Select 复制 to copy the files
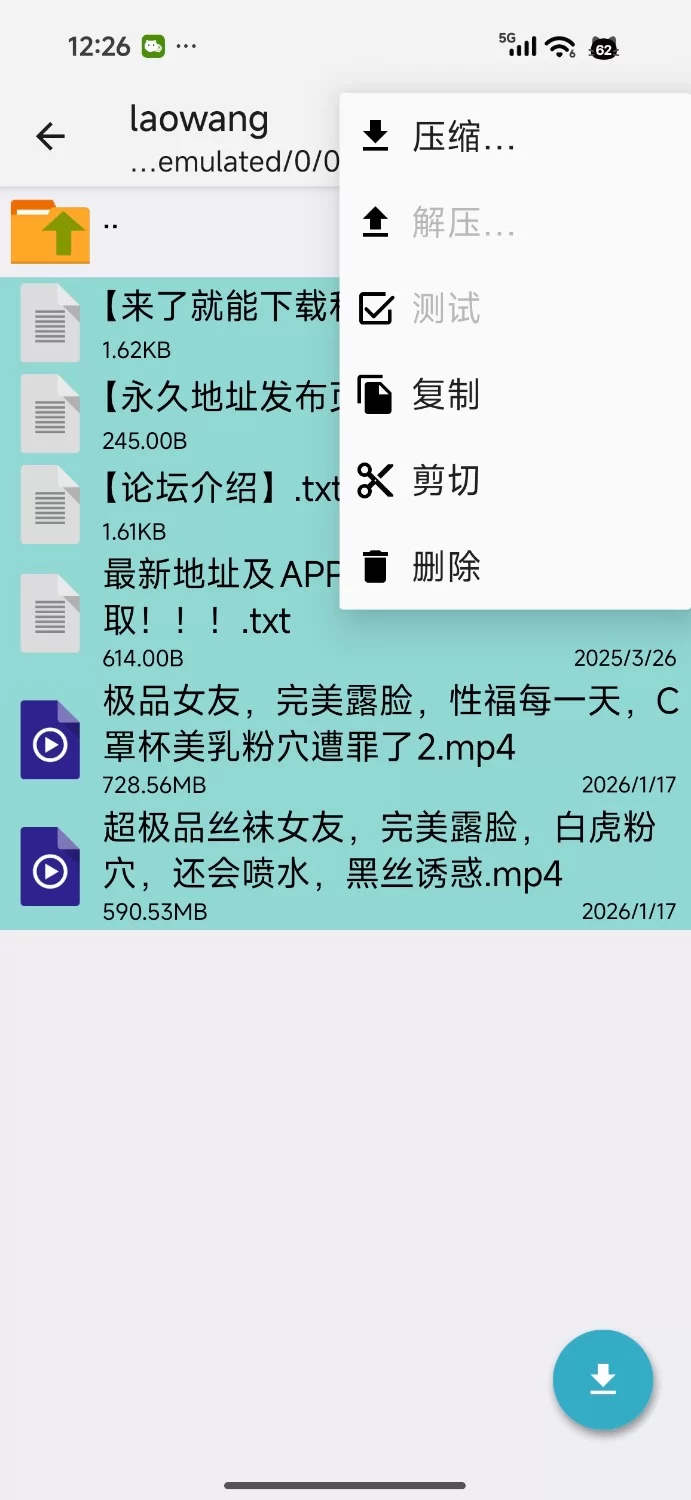The height and width of the screenshot is (1500, 691). 445,395
